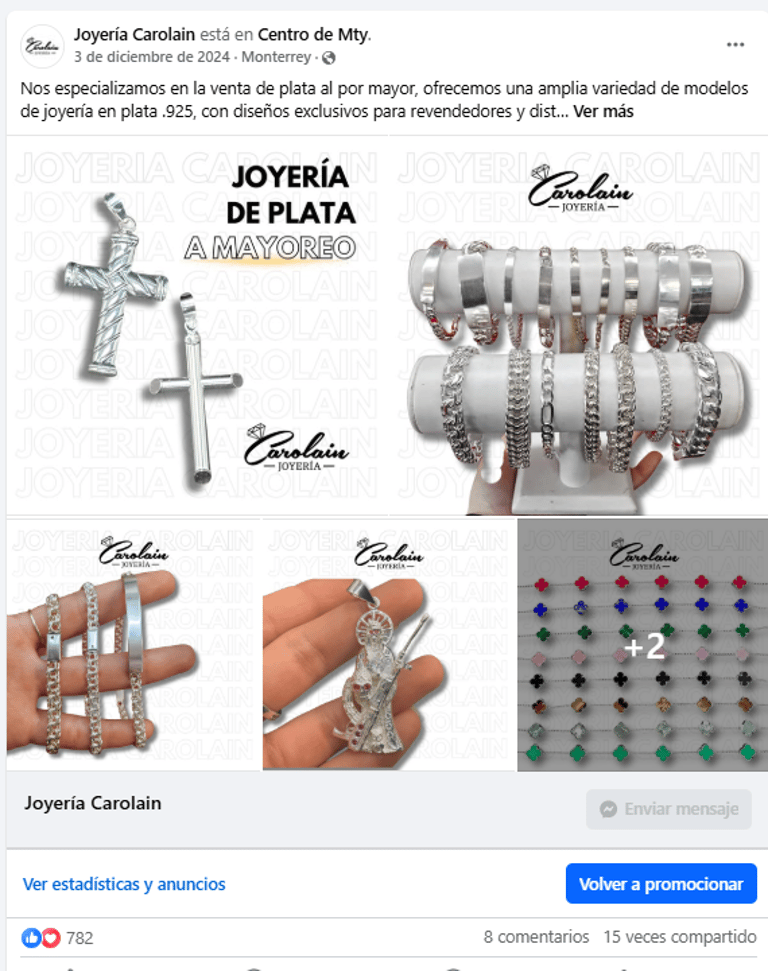Tap Volver a promocionar button

[661, 884]
